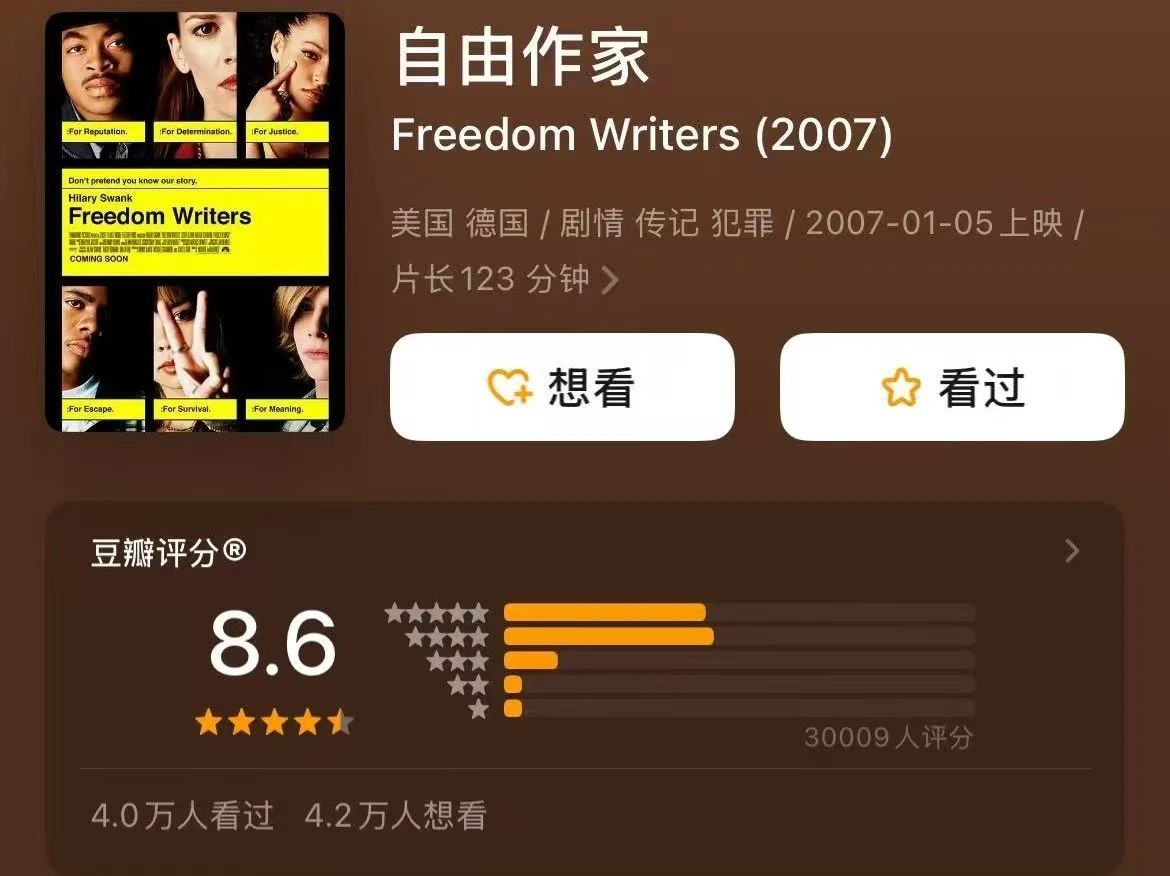Mark the movie as 想看
1170x876 pixels.
coord(562,387)
